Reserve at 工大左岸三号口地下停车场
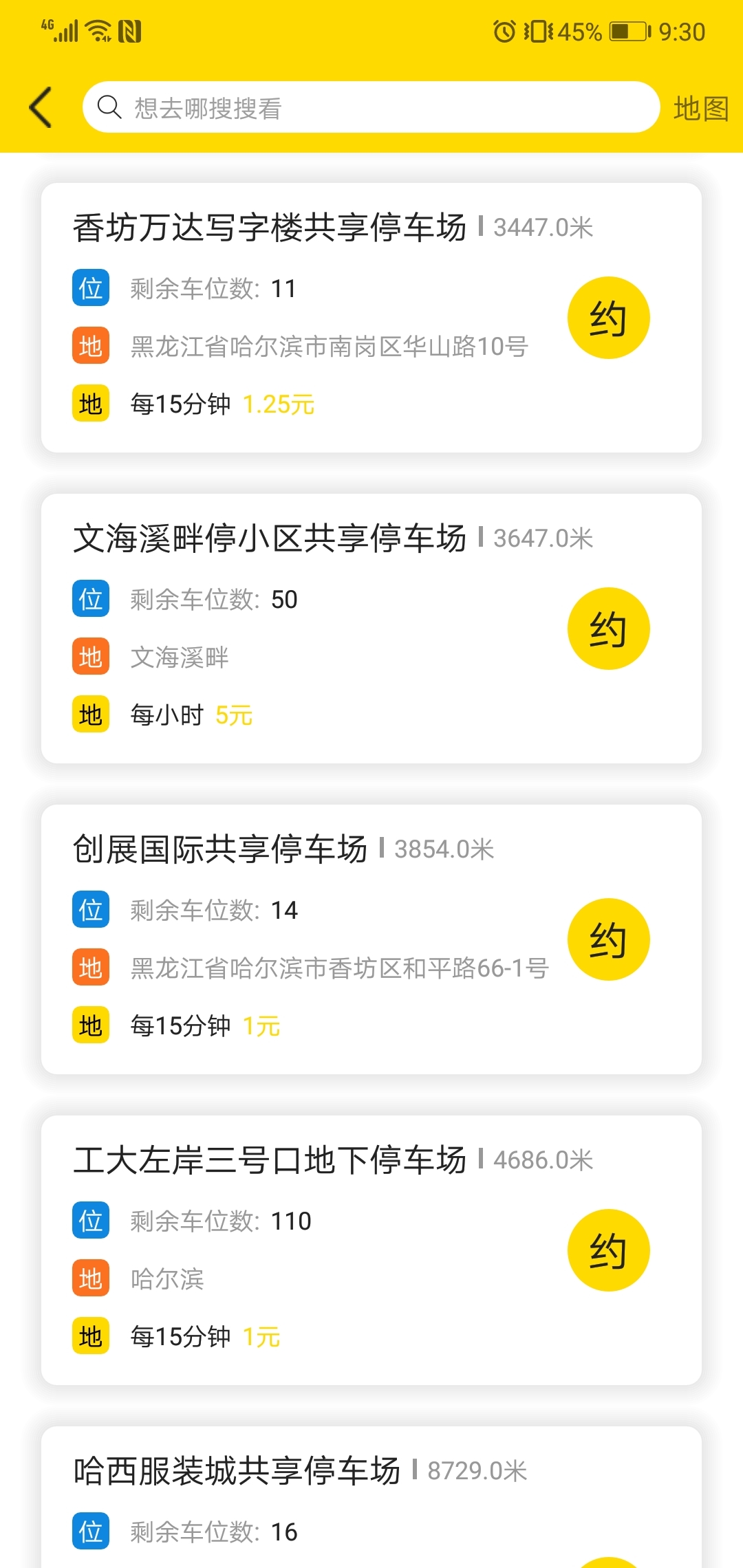743x1568 pixels. [x=608, y=1250]
